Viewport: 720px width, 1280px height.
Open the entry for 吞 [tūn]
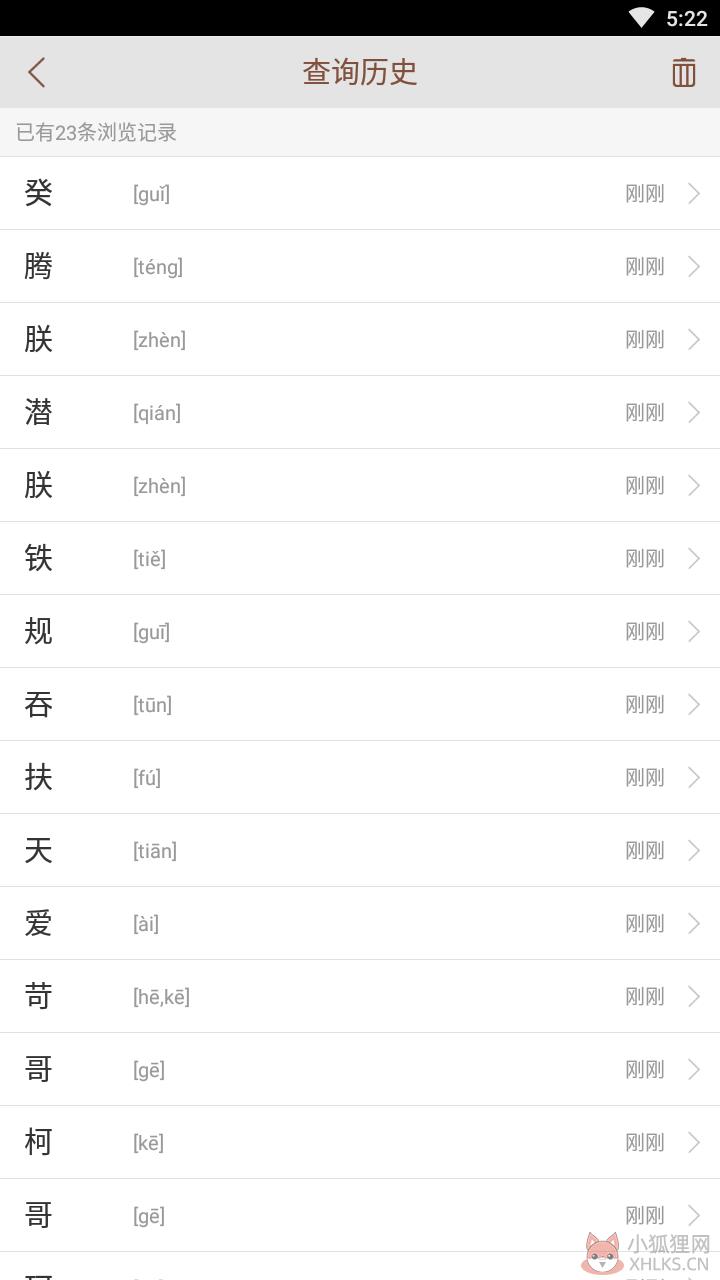click(x=360, y=704)
